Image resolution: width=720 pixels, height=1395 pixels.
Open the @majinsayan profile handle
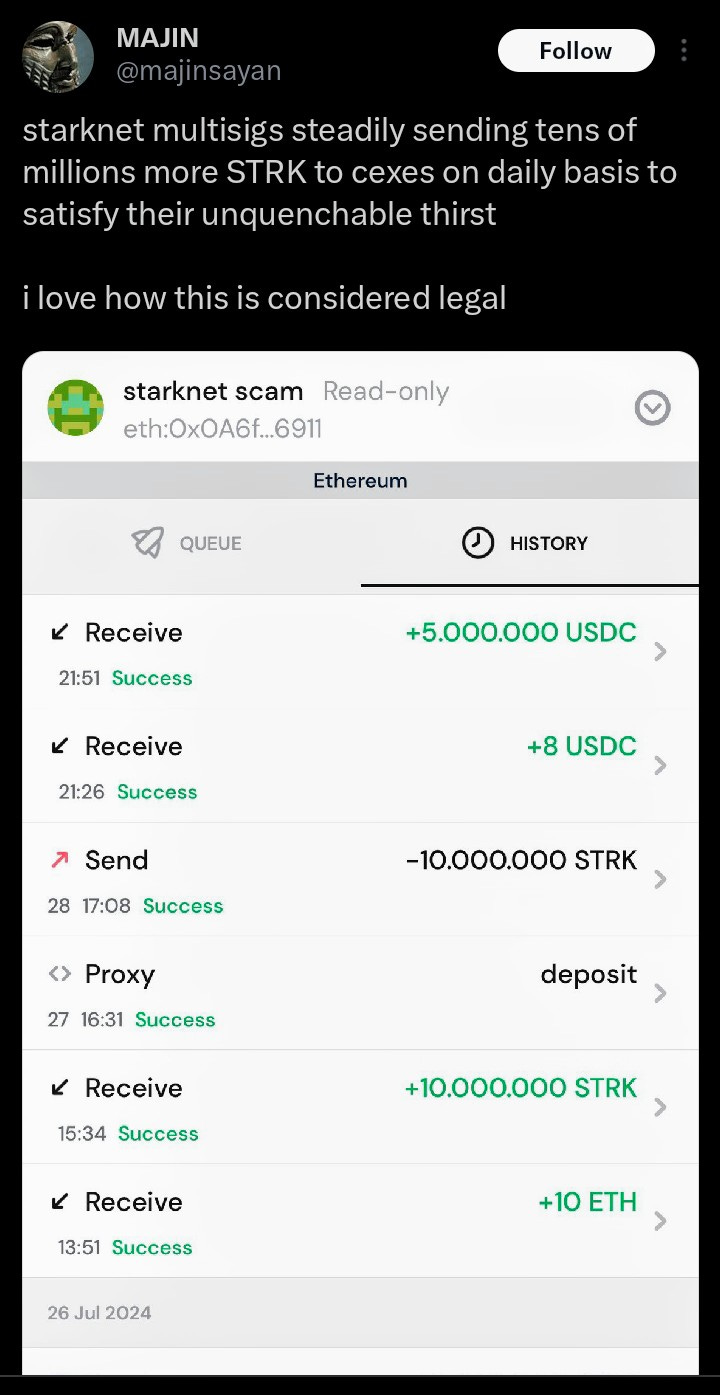point(199,71)
